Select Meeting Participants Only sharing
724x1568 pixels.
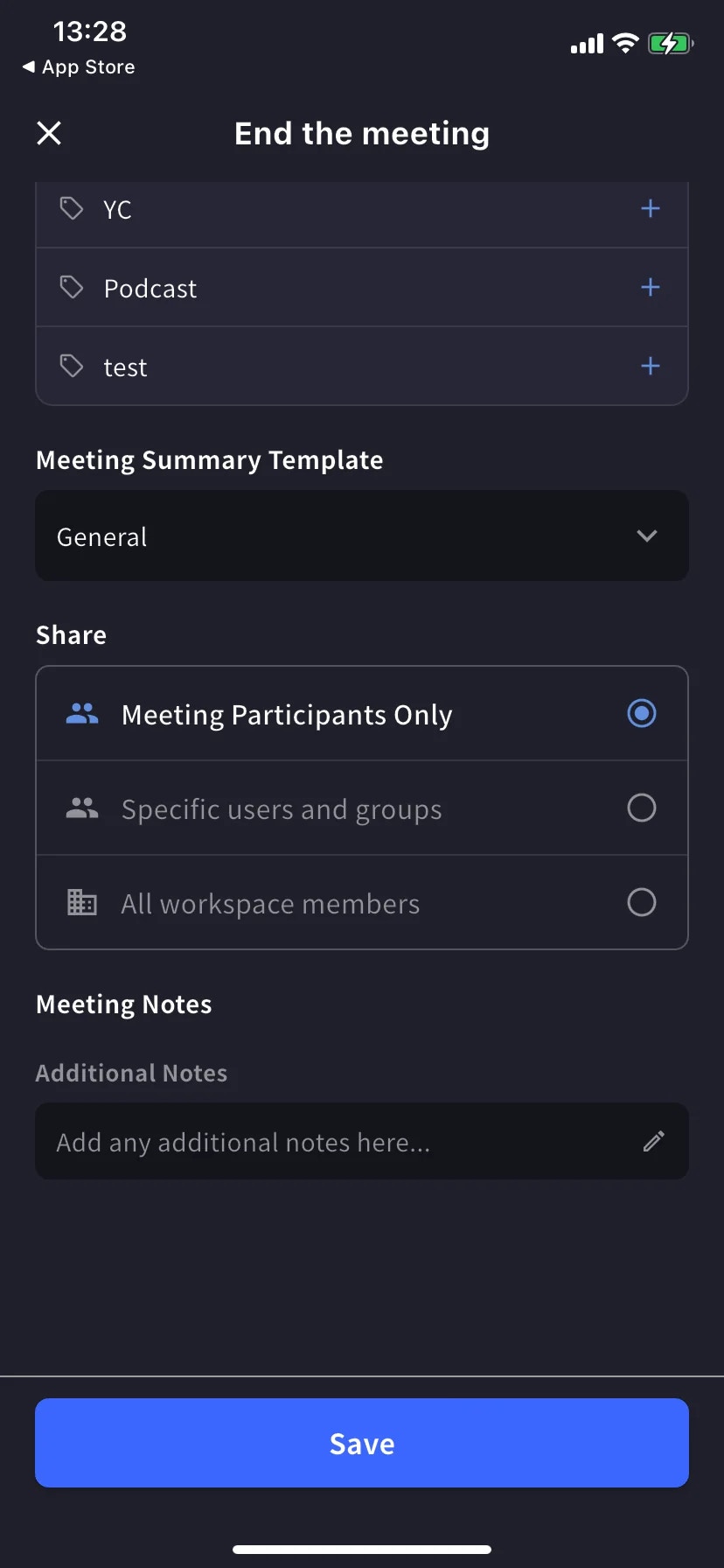(641, 714)
